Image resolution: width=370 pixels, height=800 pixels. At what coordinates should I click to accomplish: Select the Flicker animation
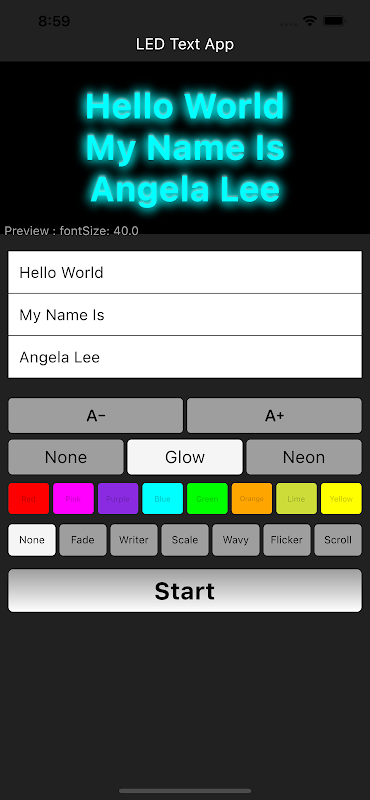coord(287,540)
